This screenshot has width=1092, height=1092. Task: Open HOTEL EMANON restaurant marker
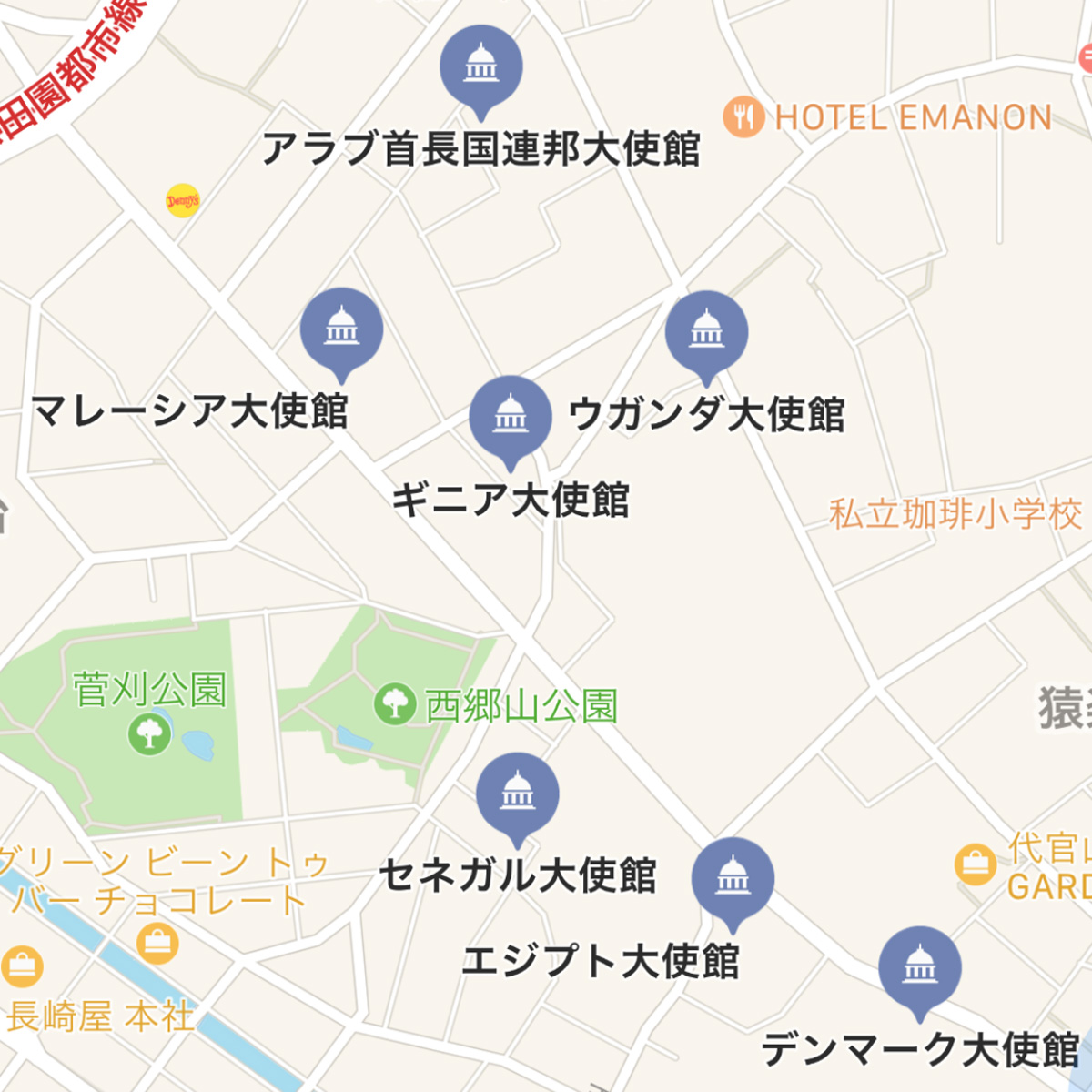[743, 117]
